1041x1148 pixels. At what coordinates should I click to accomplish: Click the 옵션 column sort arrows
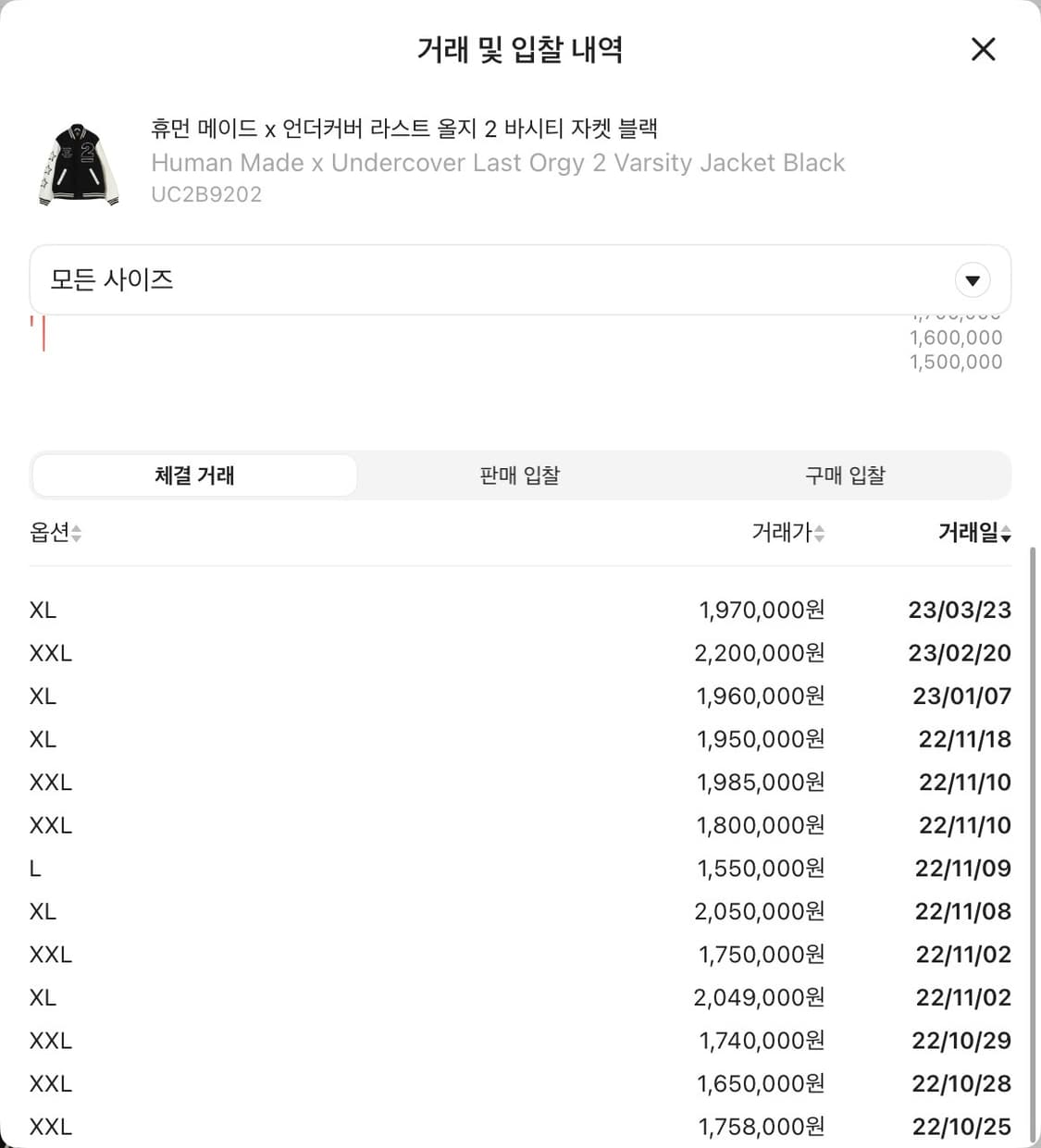78,534
